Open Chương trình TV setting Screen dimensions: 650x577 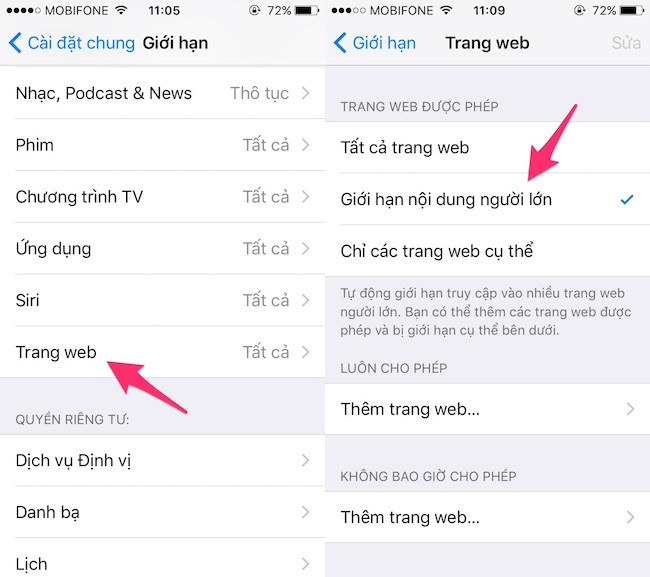(162, 197)
